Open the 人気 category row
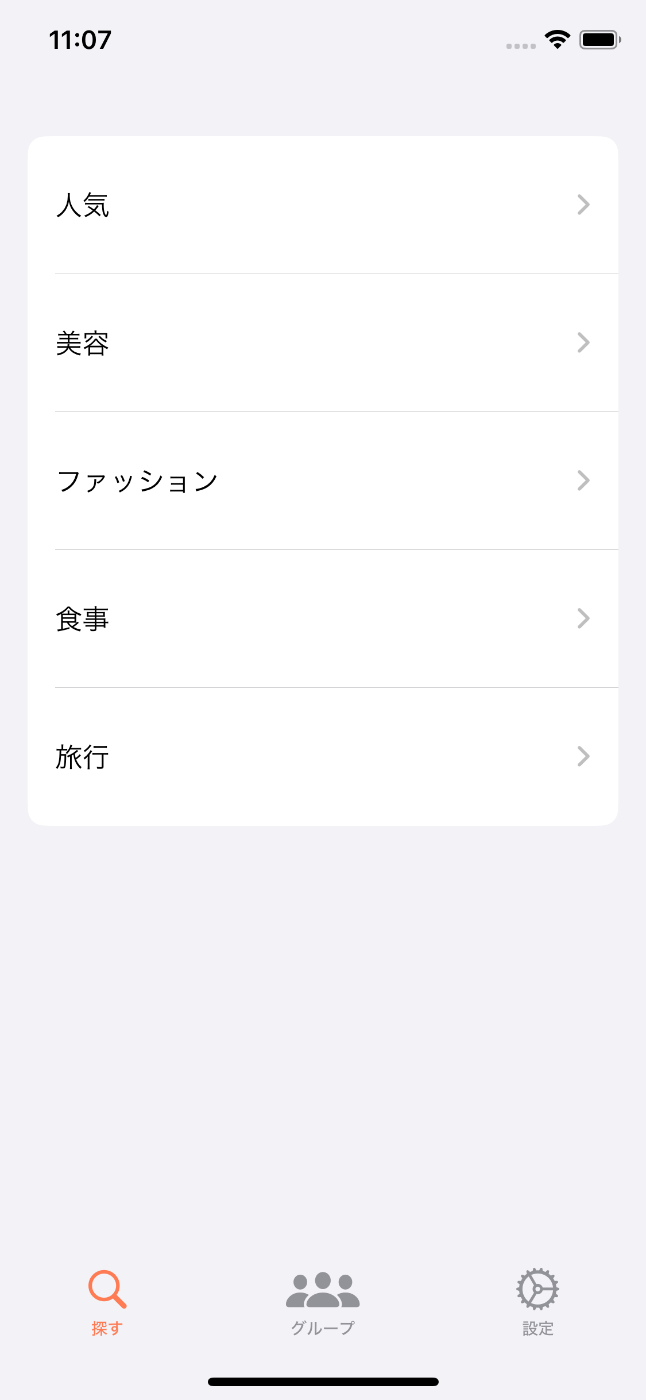 323,205
